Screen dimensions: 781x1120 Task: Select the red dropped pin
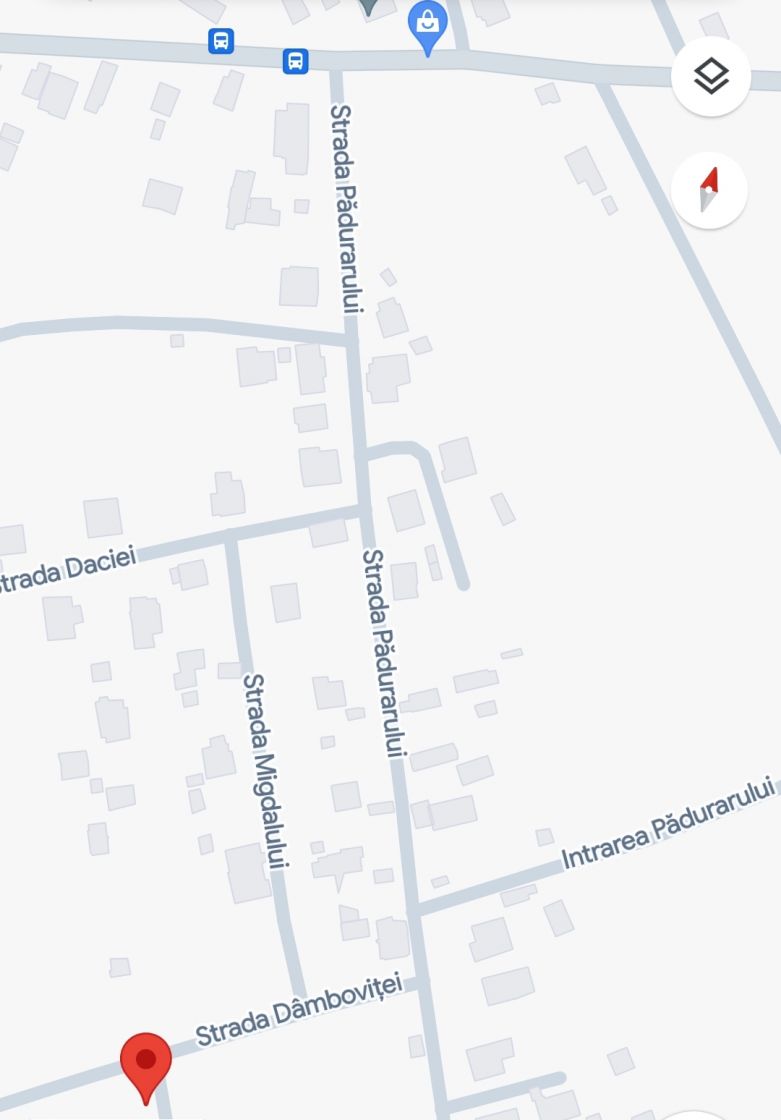pos(146,1063)
